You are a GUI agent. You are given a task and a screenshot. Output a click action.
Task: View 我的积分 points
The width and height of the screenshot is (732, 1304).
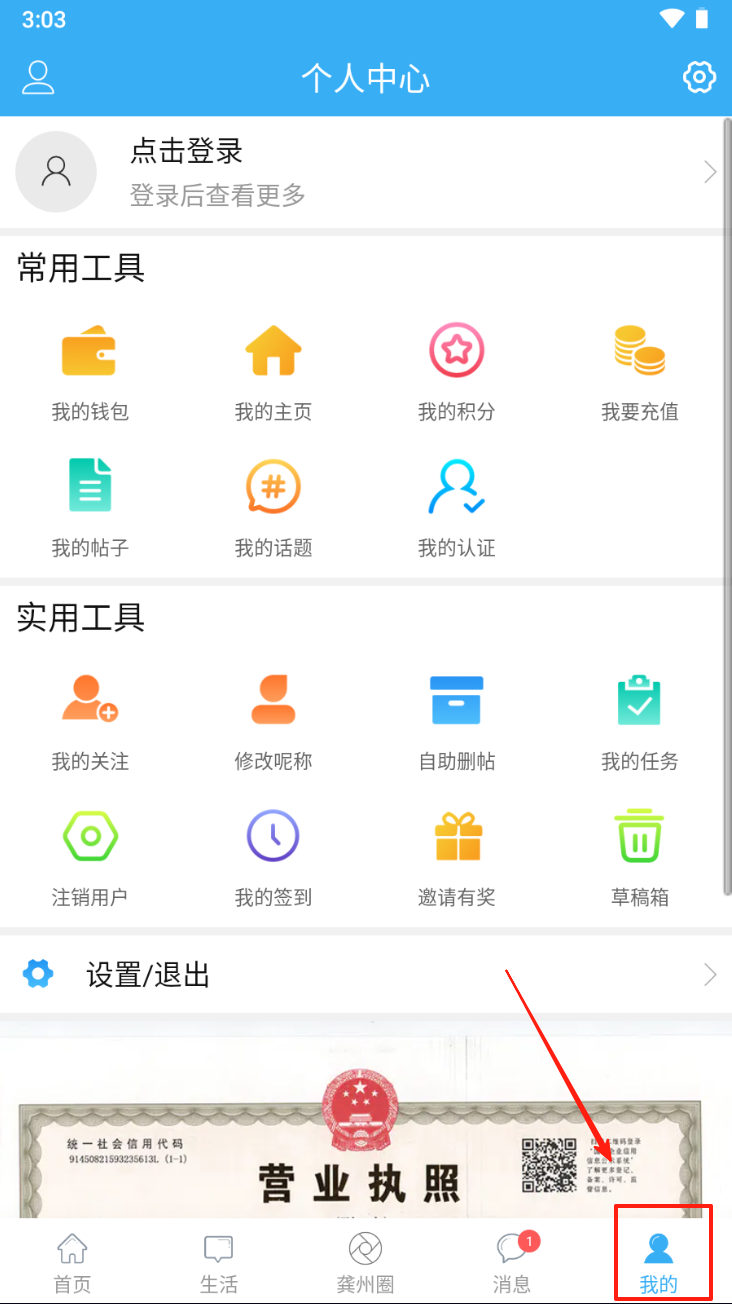[x=456, y=370]
